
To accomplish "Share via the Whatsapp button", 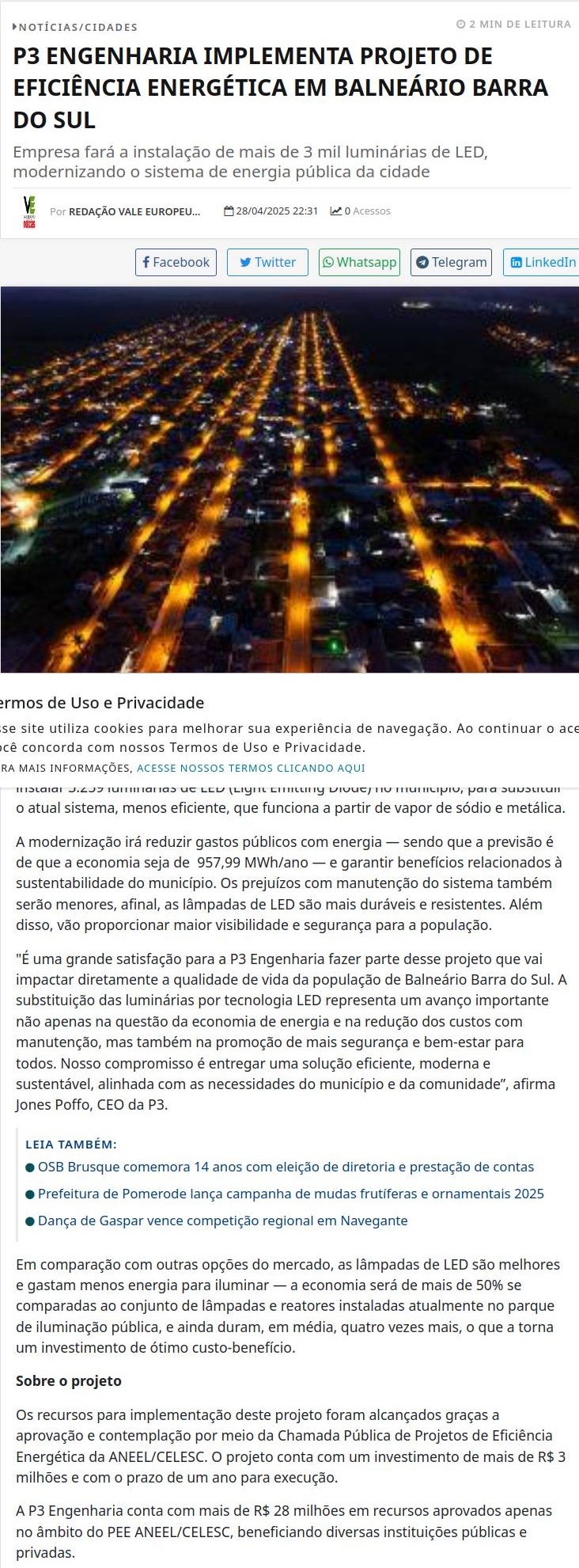I will 359,262.
